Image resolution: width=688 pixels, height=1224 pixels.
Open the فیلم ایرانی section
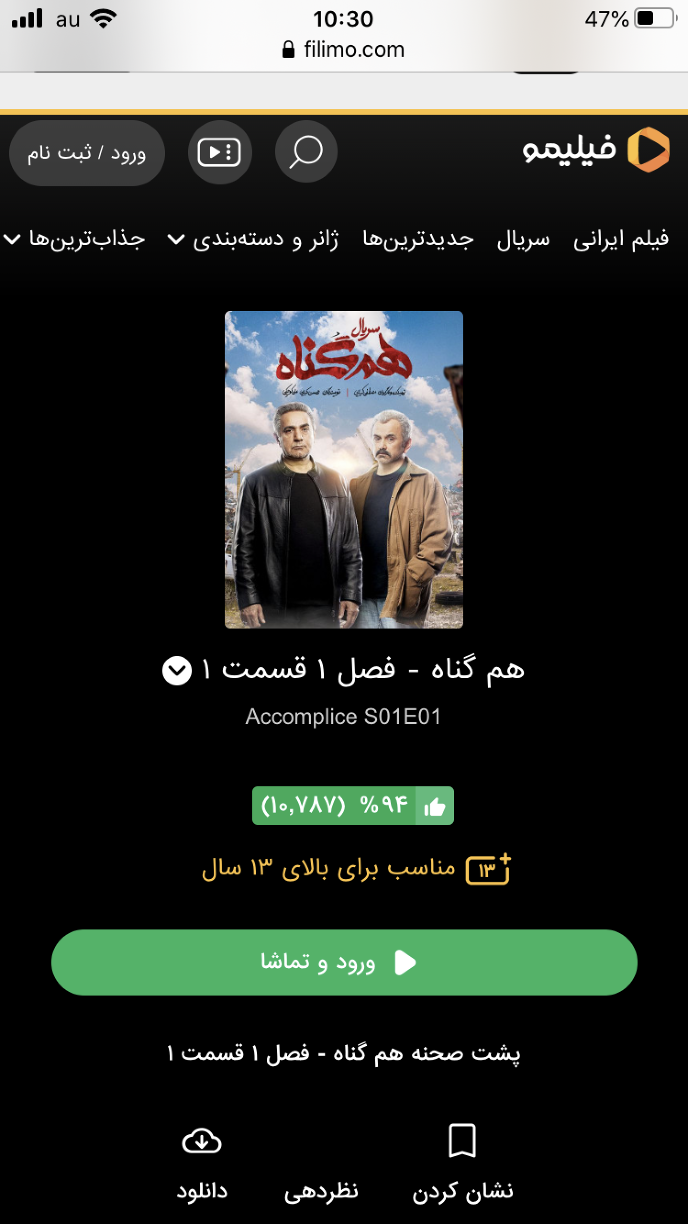click(621, 240)
